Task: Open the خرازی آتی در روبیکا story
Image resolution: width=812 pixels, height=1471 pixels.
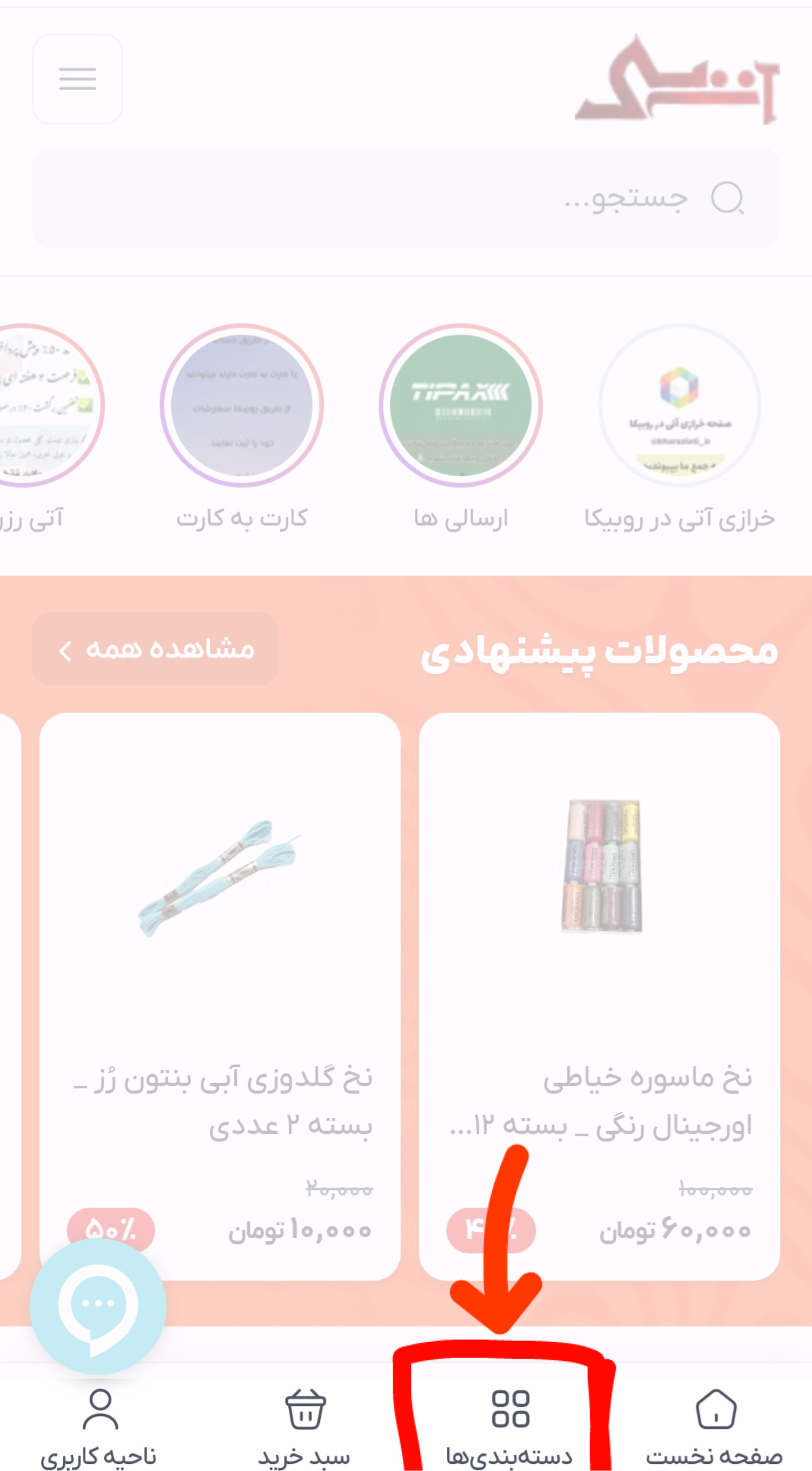Action: point(679,406)
